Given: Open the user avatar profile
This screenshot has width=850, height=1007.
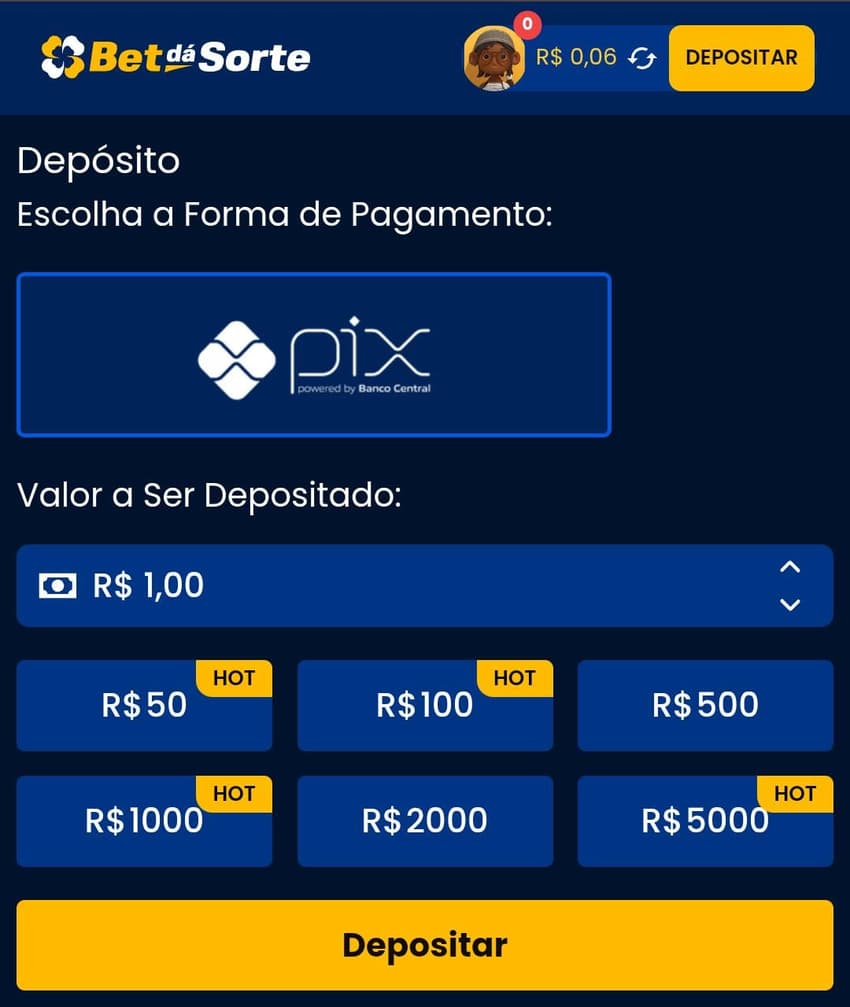Looking at the screenshot, I should pyautogui.click(x=493, y=57).
